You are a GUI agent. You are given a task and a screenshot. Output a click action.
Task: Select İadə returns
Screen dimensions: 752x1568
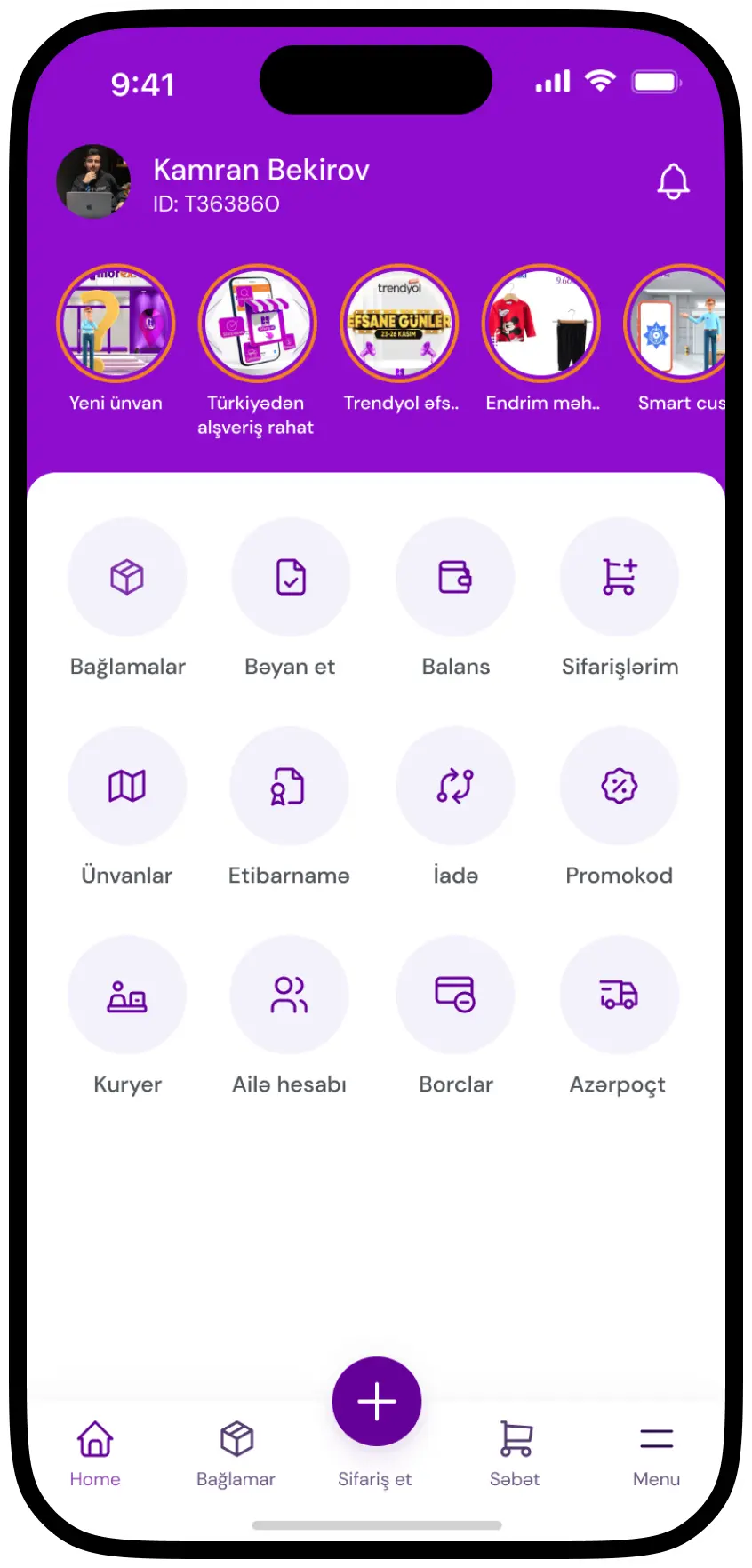(x=455, y=787)
